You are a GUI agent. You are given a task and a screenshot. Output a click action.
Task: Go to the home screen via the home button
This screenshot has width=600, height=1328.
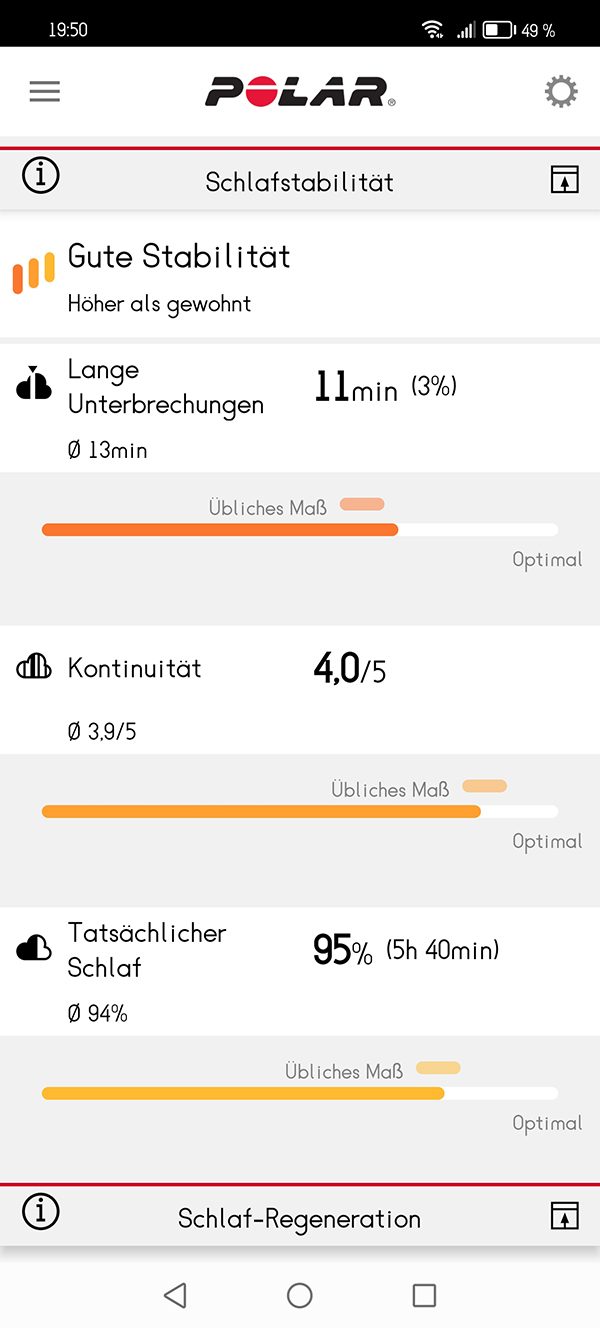tap(300, 1295)
